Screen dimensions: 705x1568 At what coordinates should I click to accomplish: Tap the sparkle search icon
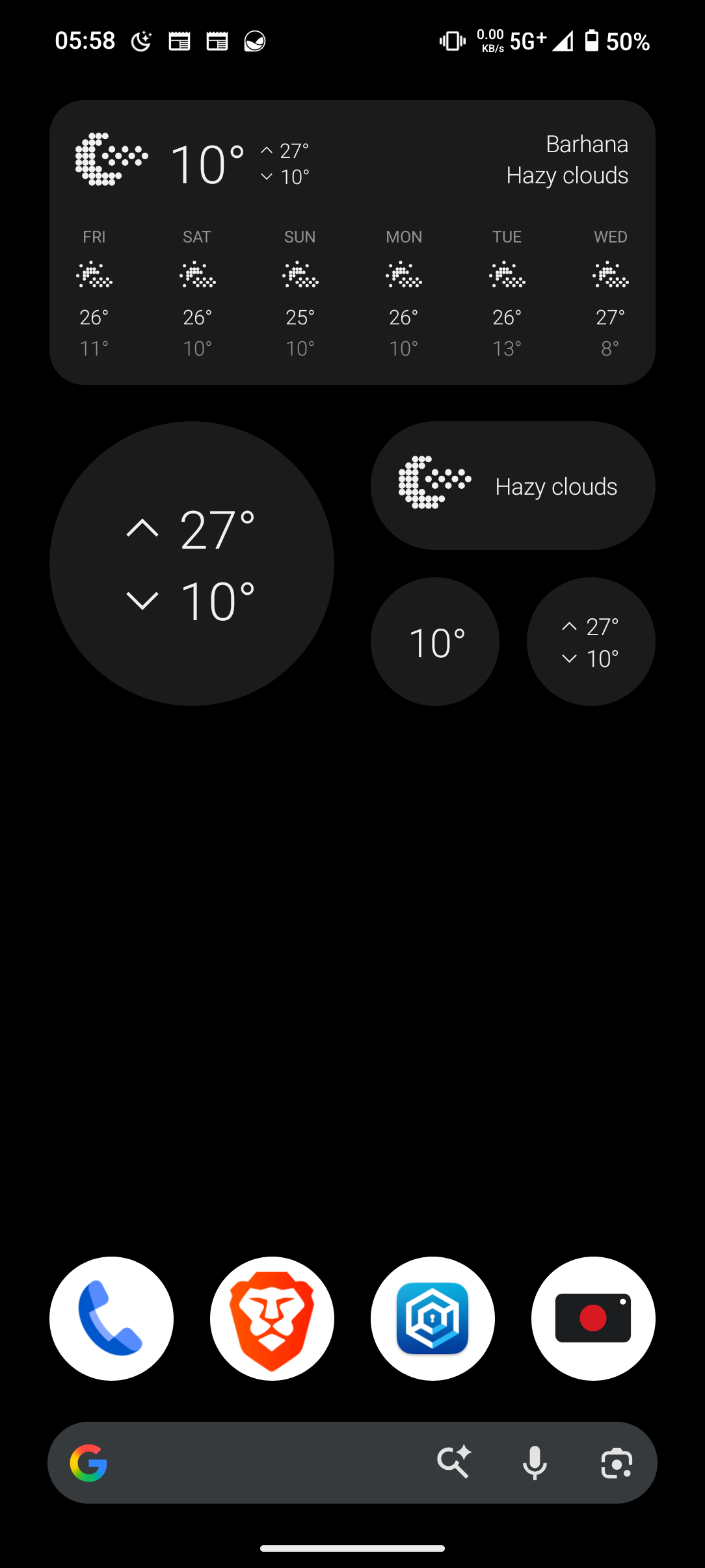455,1463
